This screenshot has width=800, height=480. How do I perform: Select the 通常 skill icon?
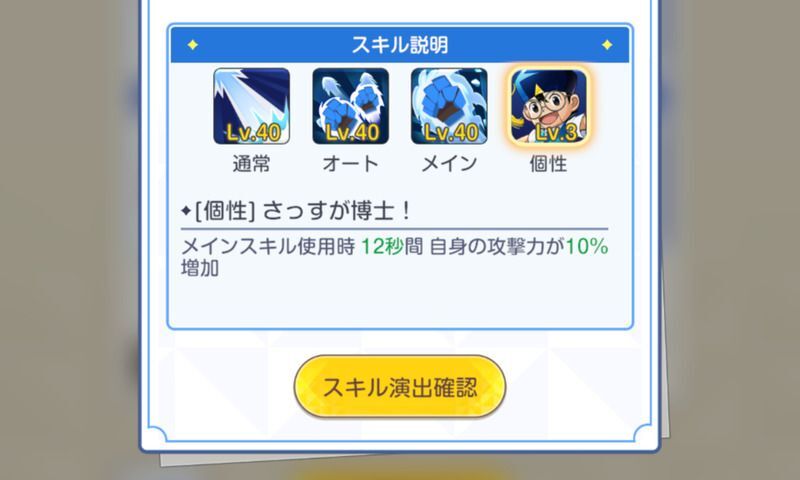(x=251, y=106)
